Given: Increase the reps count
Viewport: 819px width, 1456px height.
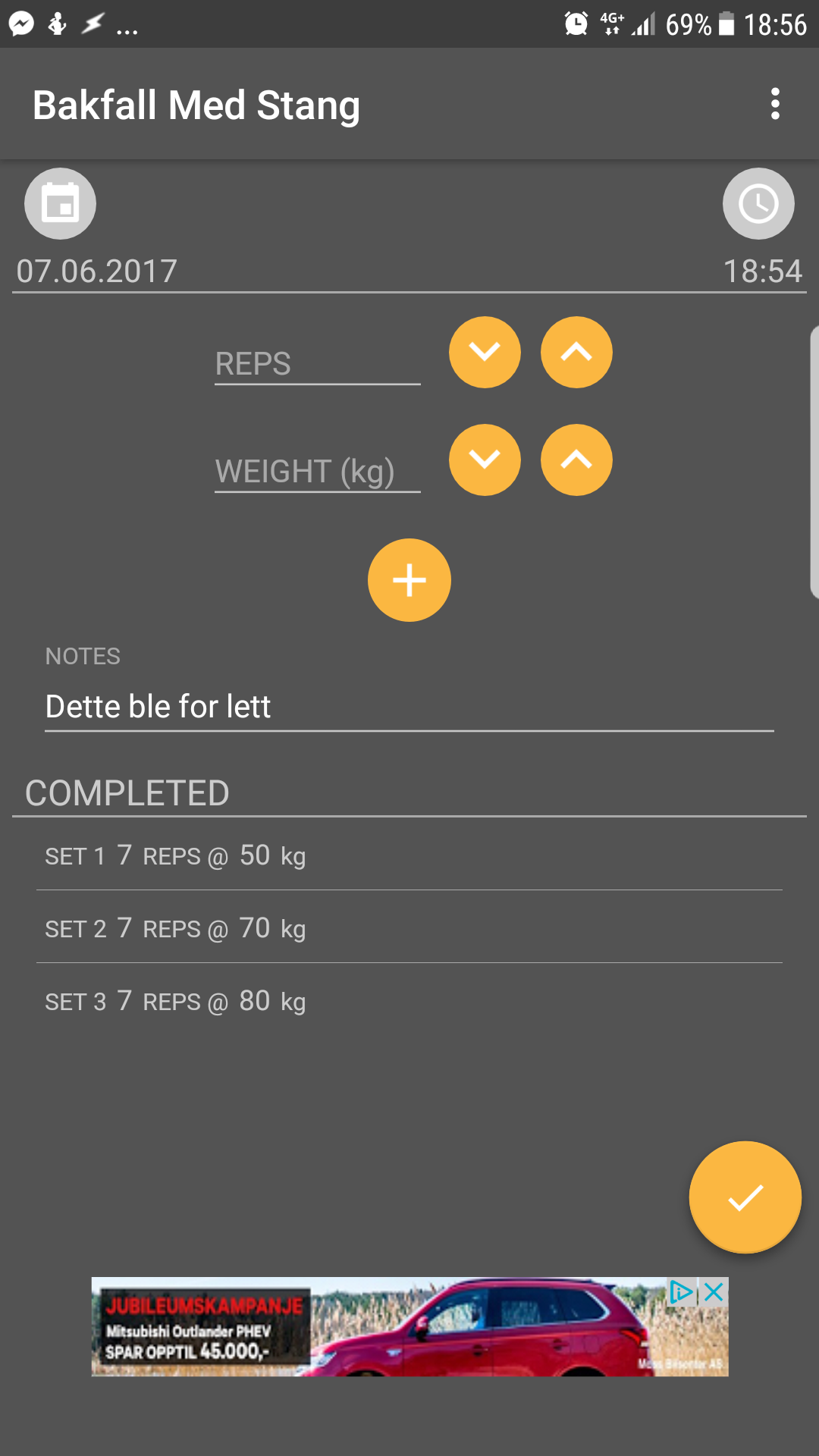Looking at the screenshot, I should (x=576, y=352).
